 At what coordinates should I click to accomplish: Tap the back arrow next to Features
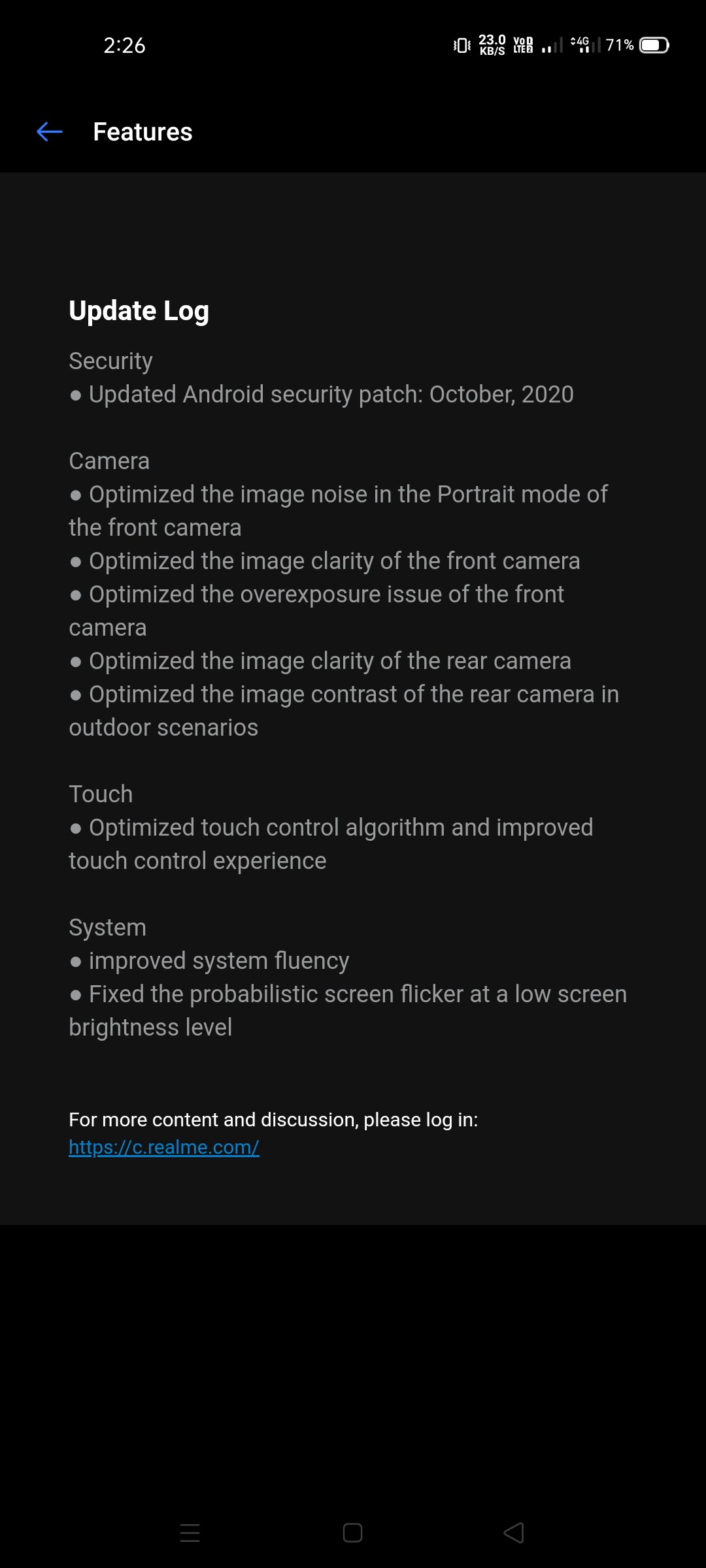coord(49,132)
